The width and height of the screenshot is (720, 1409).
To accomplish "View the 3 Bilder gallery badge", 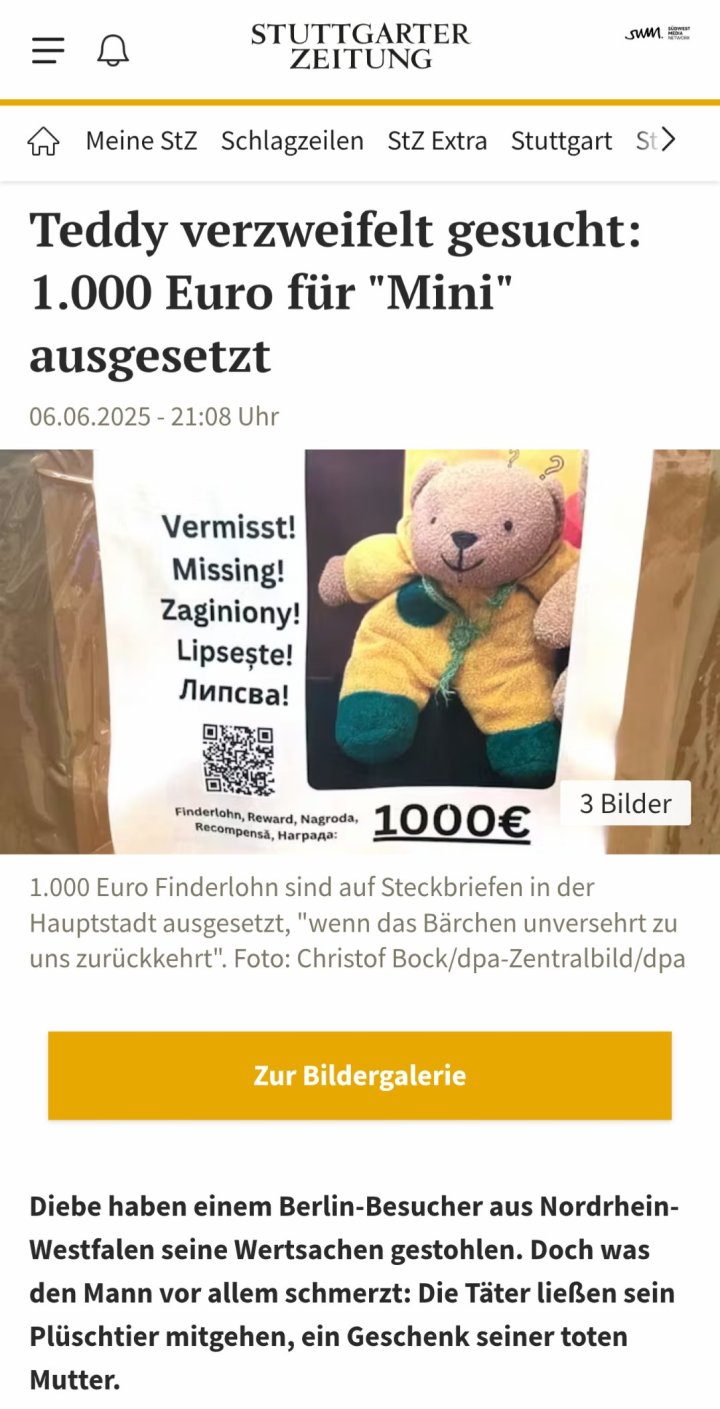I will (625, 803).
